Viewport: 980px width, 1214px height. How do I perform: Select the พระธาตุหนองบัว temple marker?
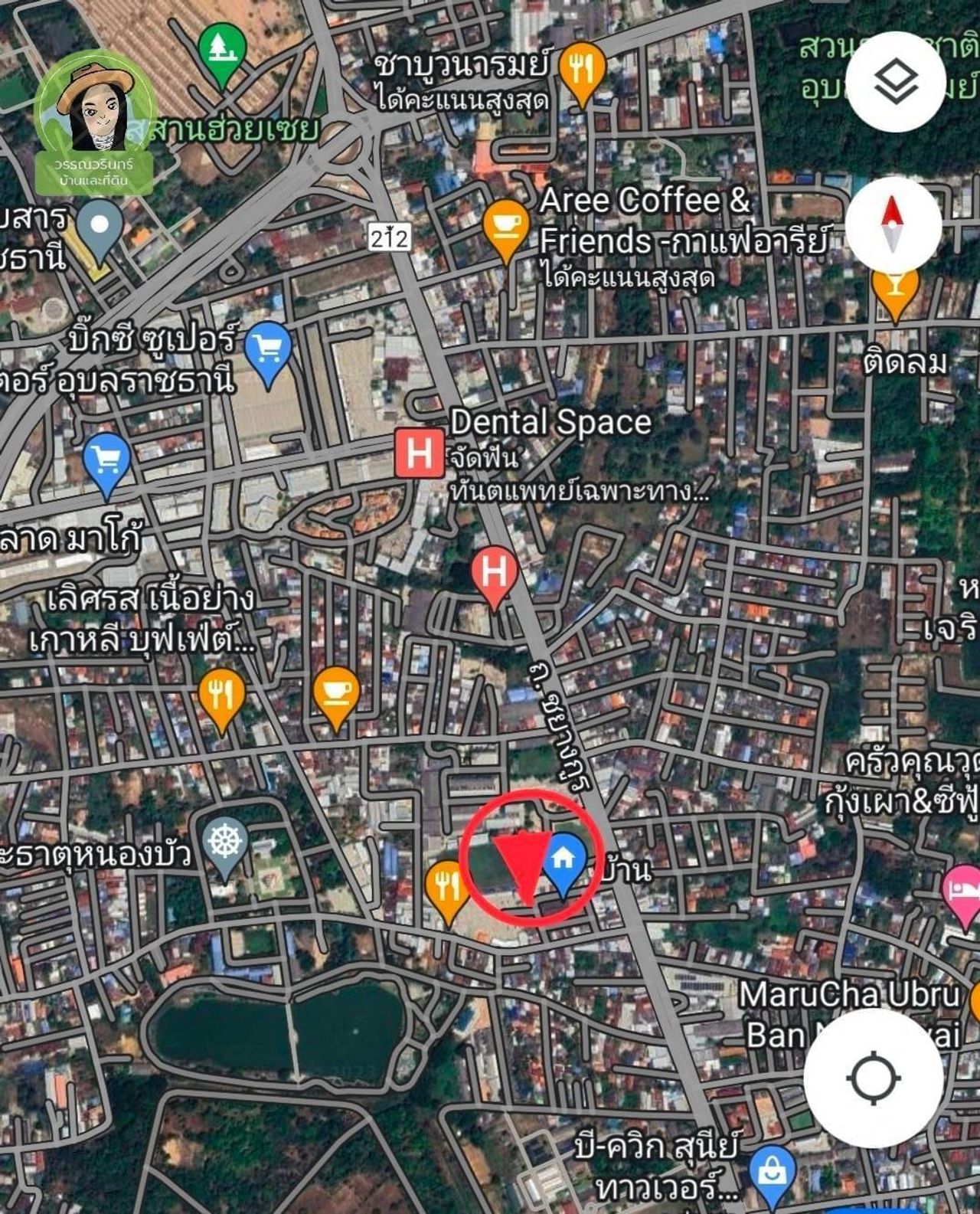click(225, 844)
